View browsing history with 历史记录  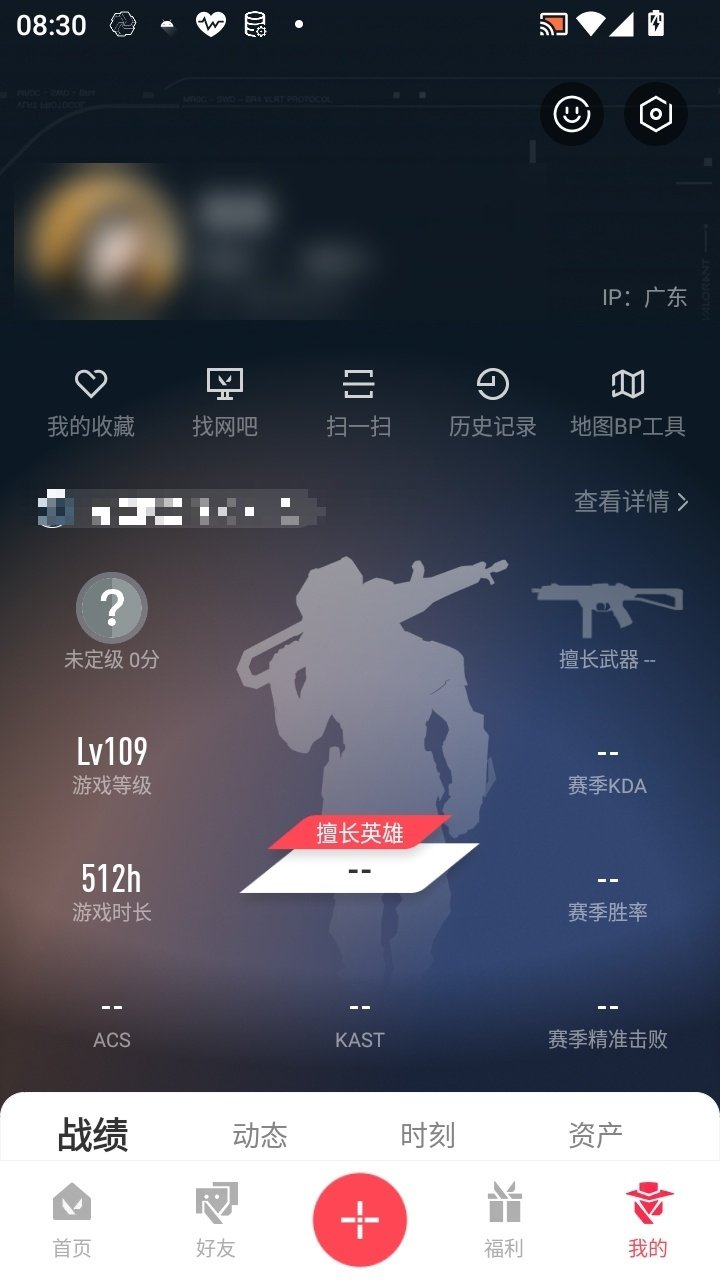[493, 398]
